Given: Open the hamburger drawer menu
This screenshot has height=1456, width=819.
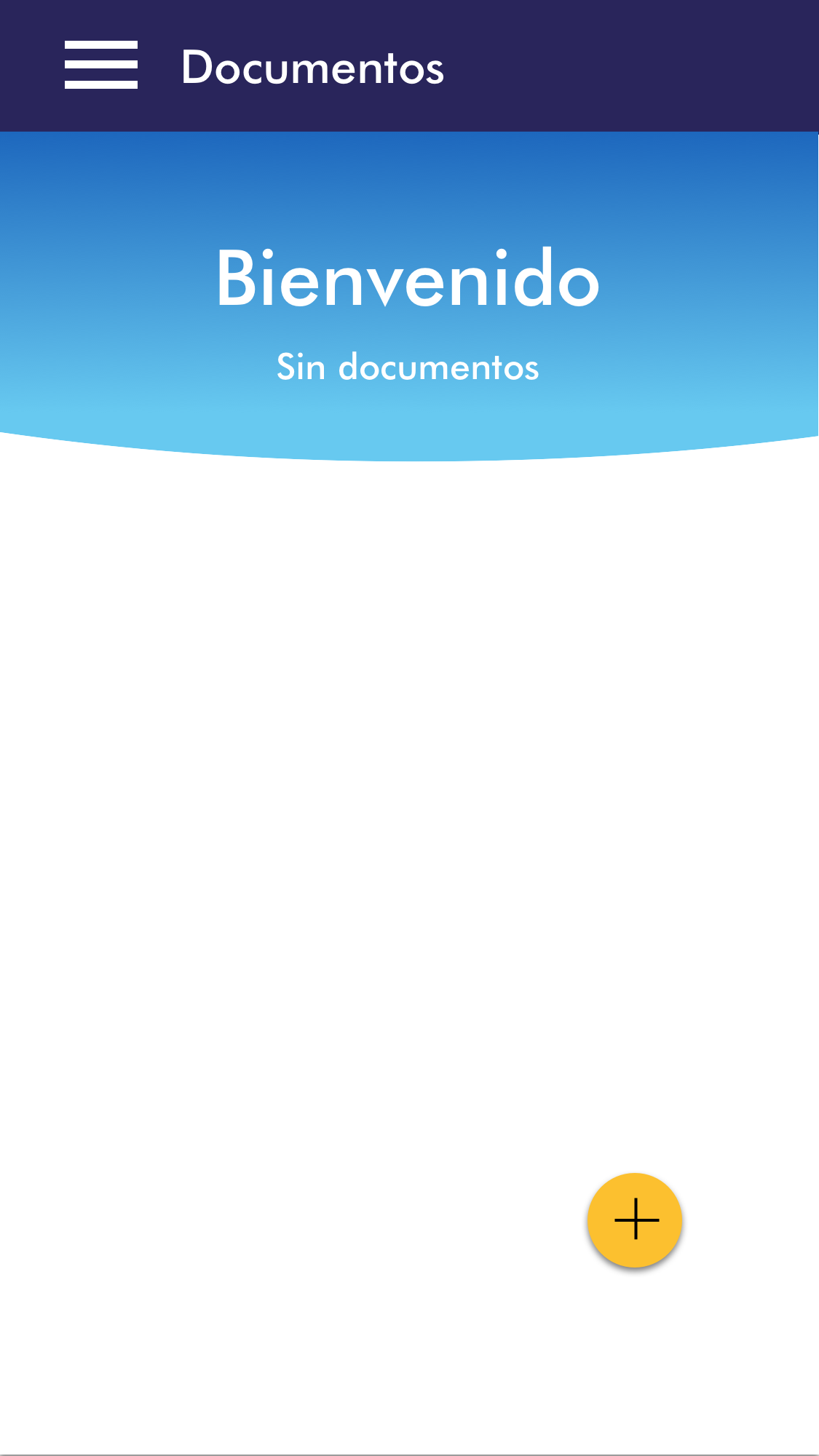Looking at the screenshot, I should (100, 65).
